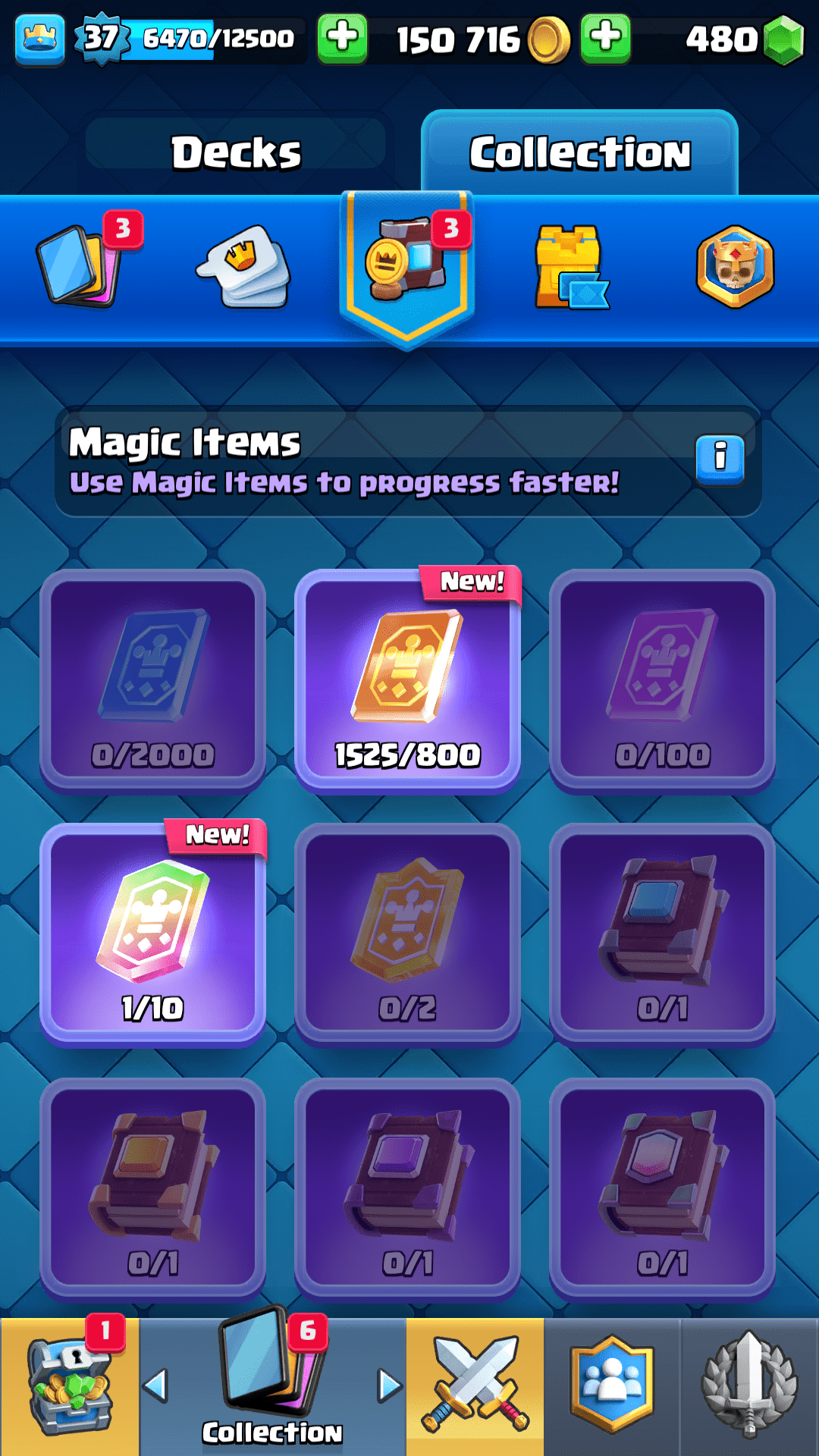
Task: Open the player profile crown icon
Action: point(39,38)
